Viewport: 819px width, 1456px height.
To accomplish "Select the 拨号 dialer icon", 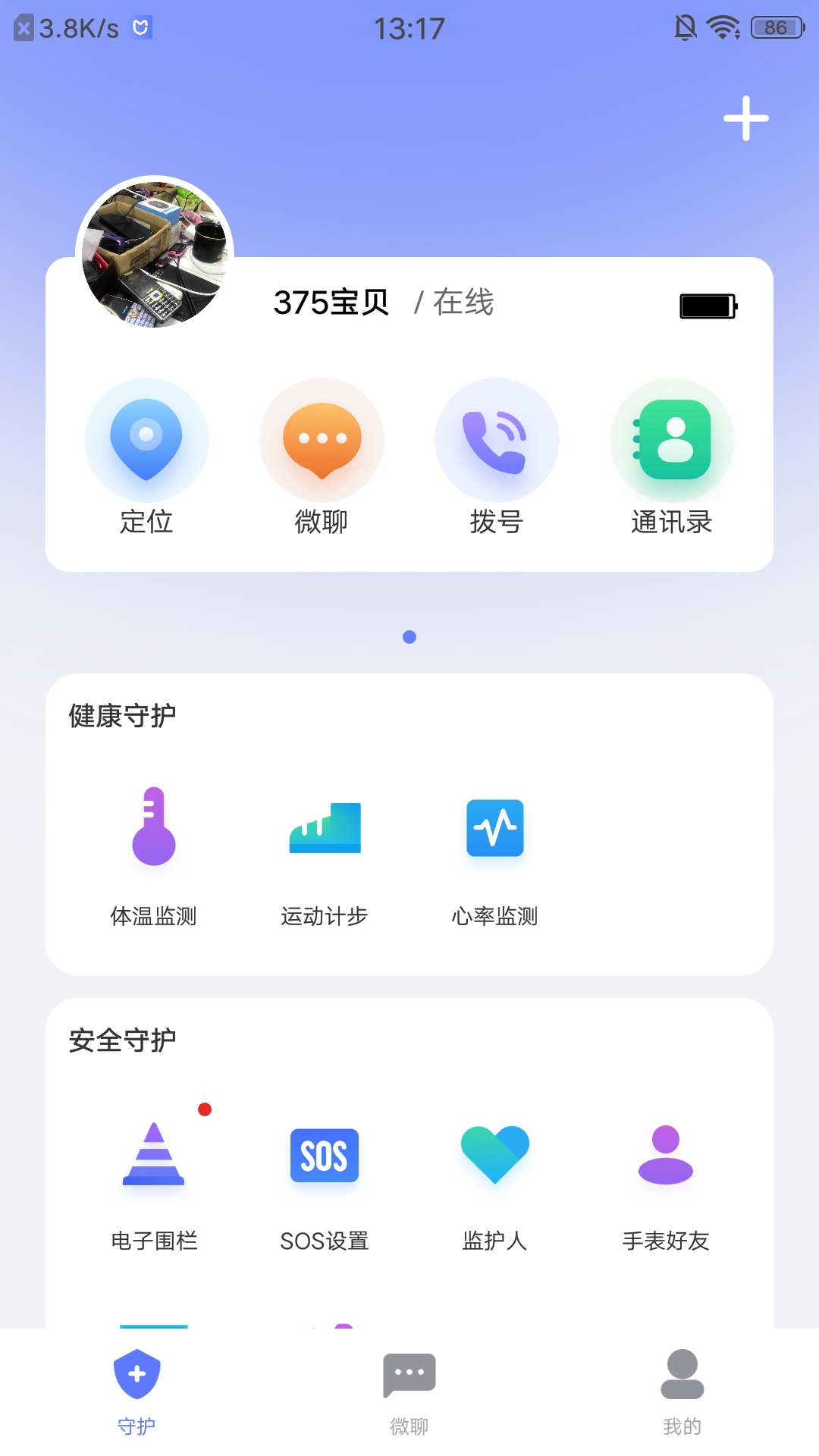I will coord(497,440).
